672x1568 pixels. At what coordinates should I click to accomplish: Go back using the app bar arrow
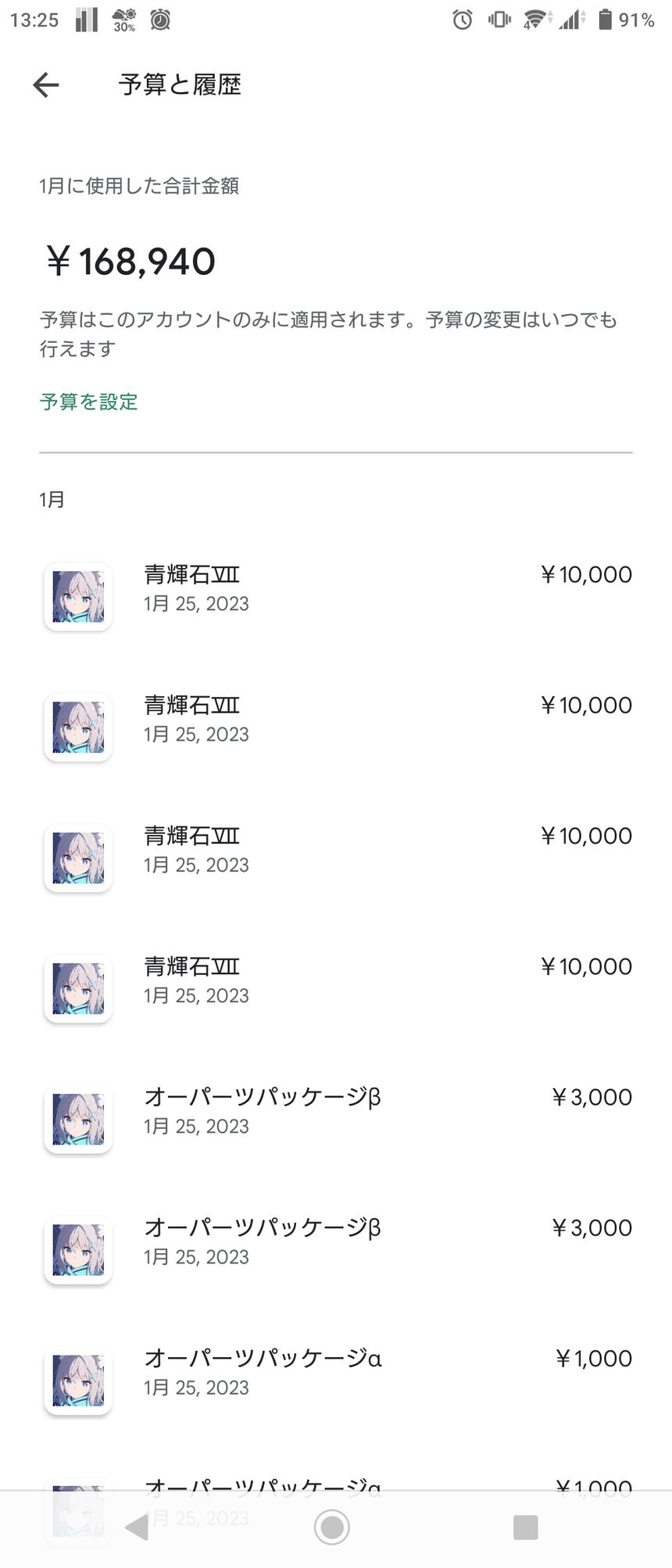(46, 84)
